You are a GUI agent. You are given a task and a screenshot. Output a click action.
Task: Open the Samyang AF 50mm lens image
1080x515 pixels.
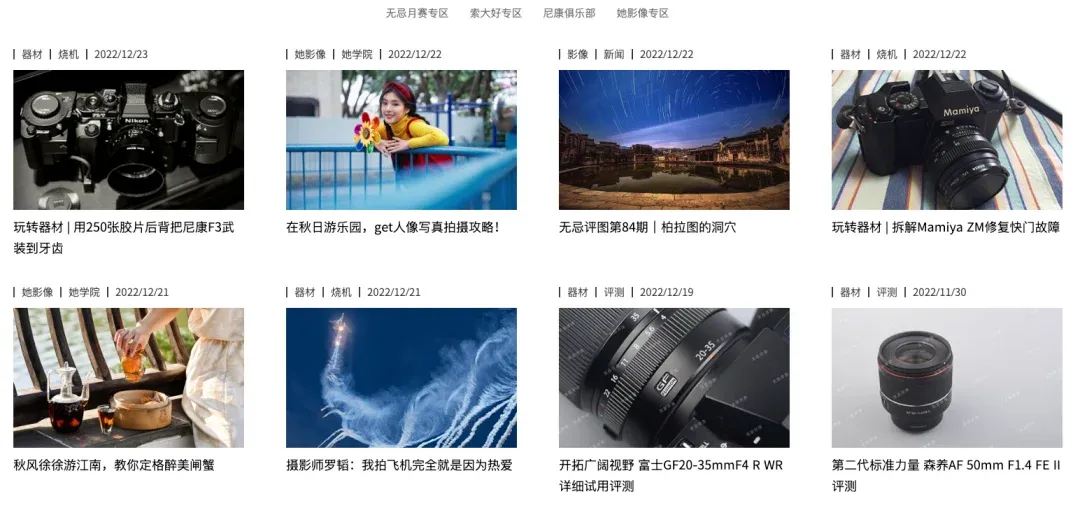click(946, 377)
